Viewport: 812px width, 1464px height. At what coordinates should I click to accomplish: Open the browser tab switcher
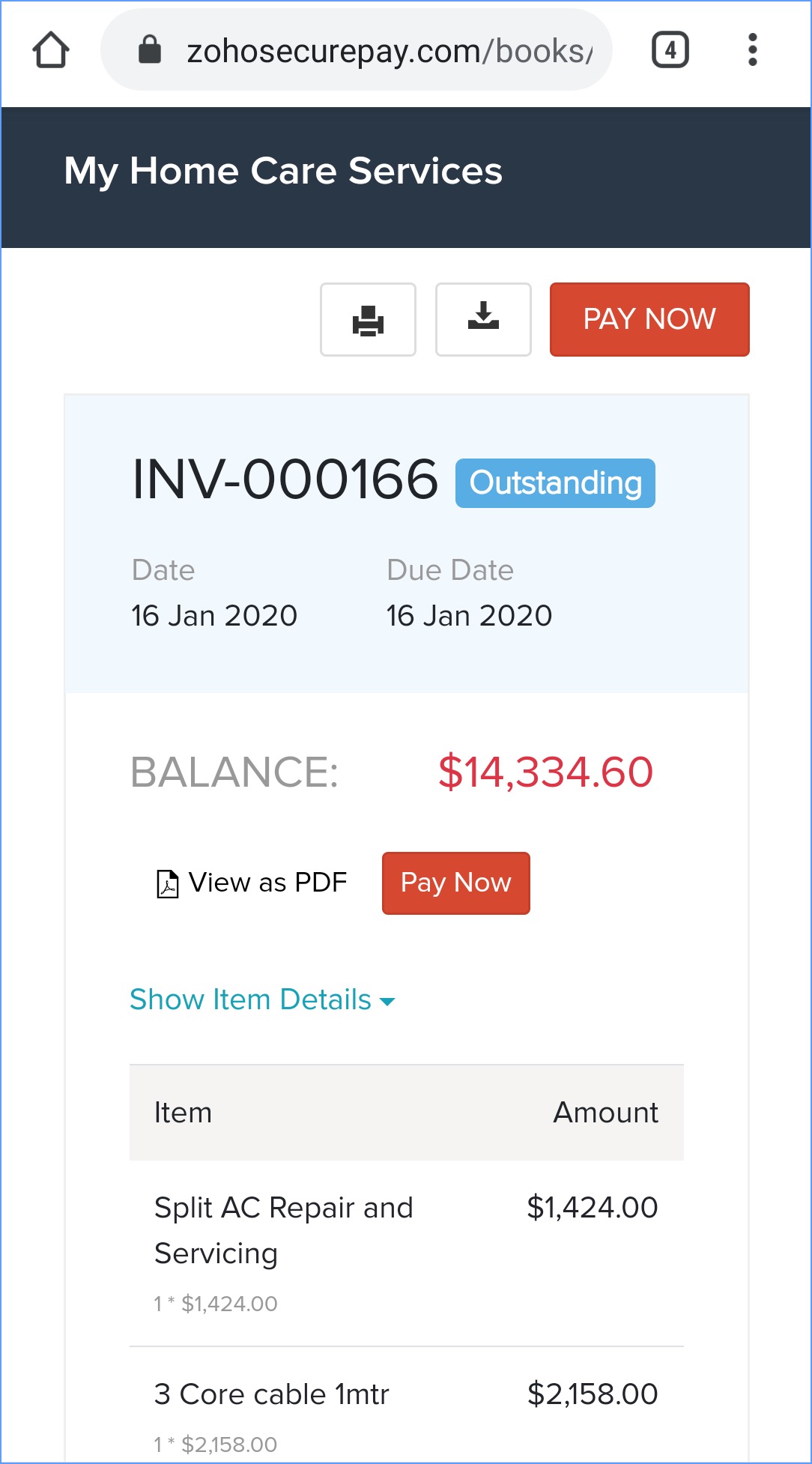click(x=670, y=50)
